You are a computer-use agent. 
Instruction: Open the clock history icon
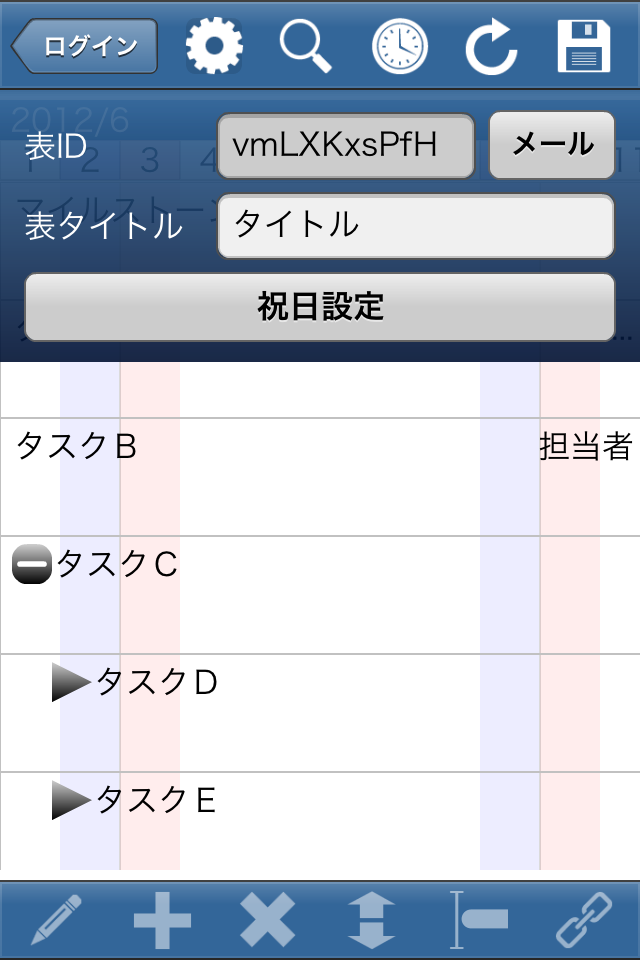399,46
